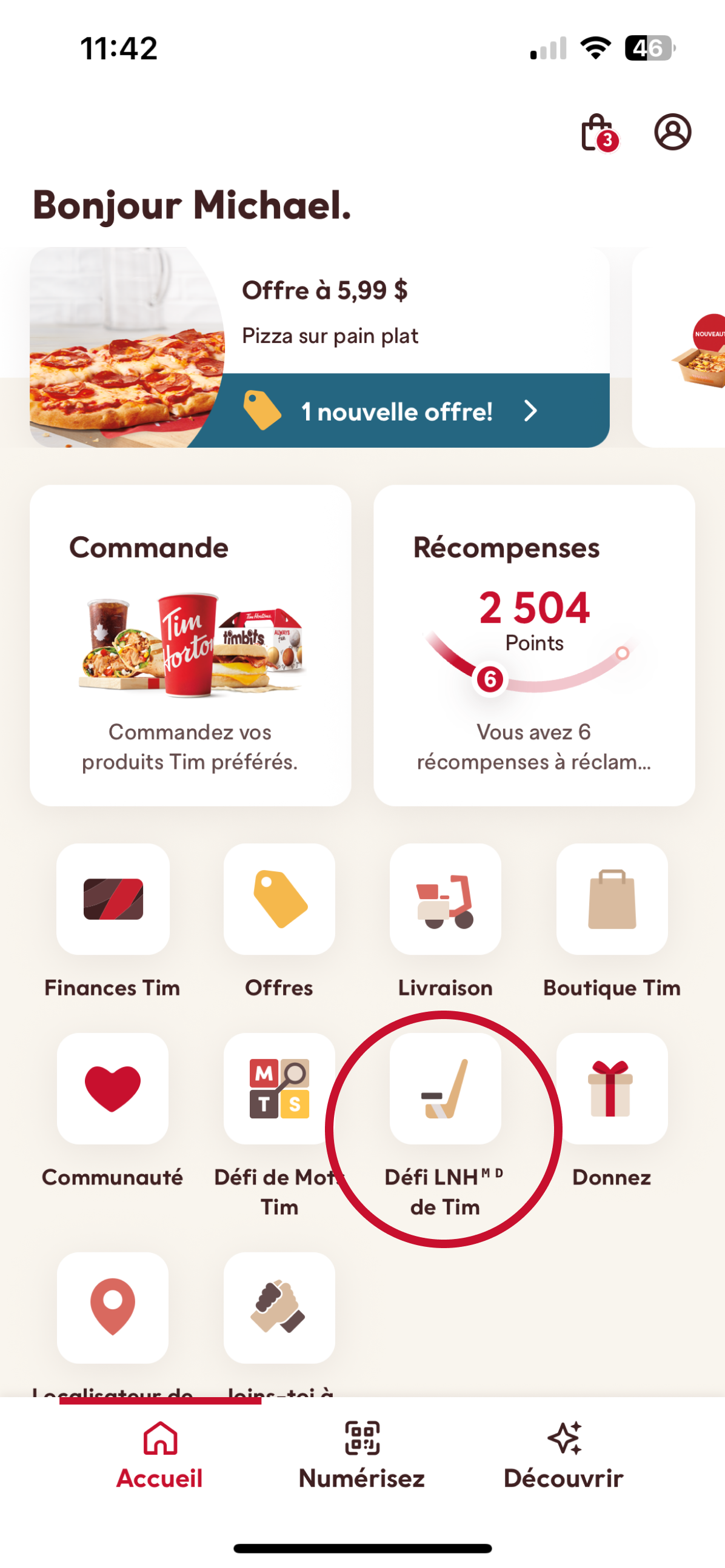
Task: Open the fist-bump join shortcut
Action: click(x=279, y=1307)
